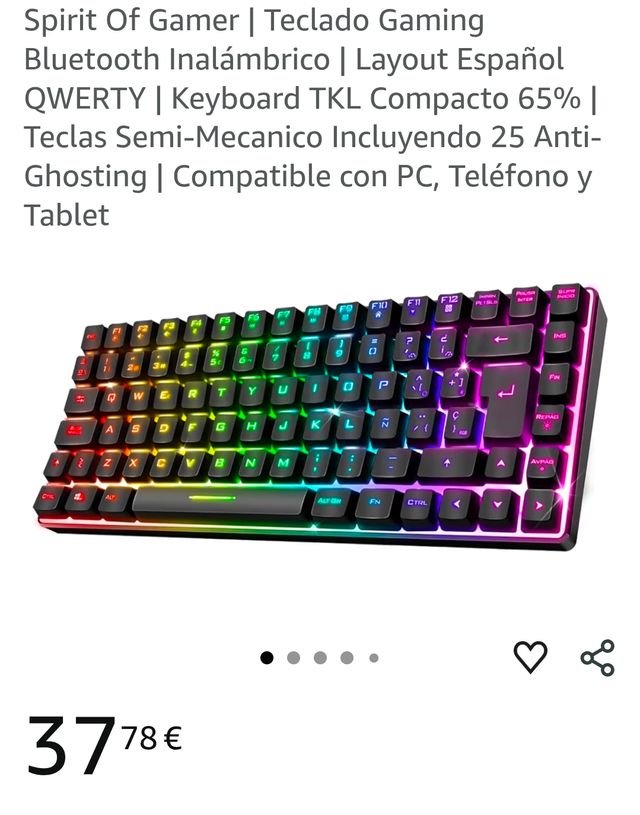Add keyboard to wish list with heart

[530, 657]
